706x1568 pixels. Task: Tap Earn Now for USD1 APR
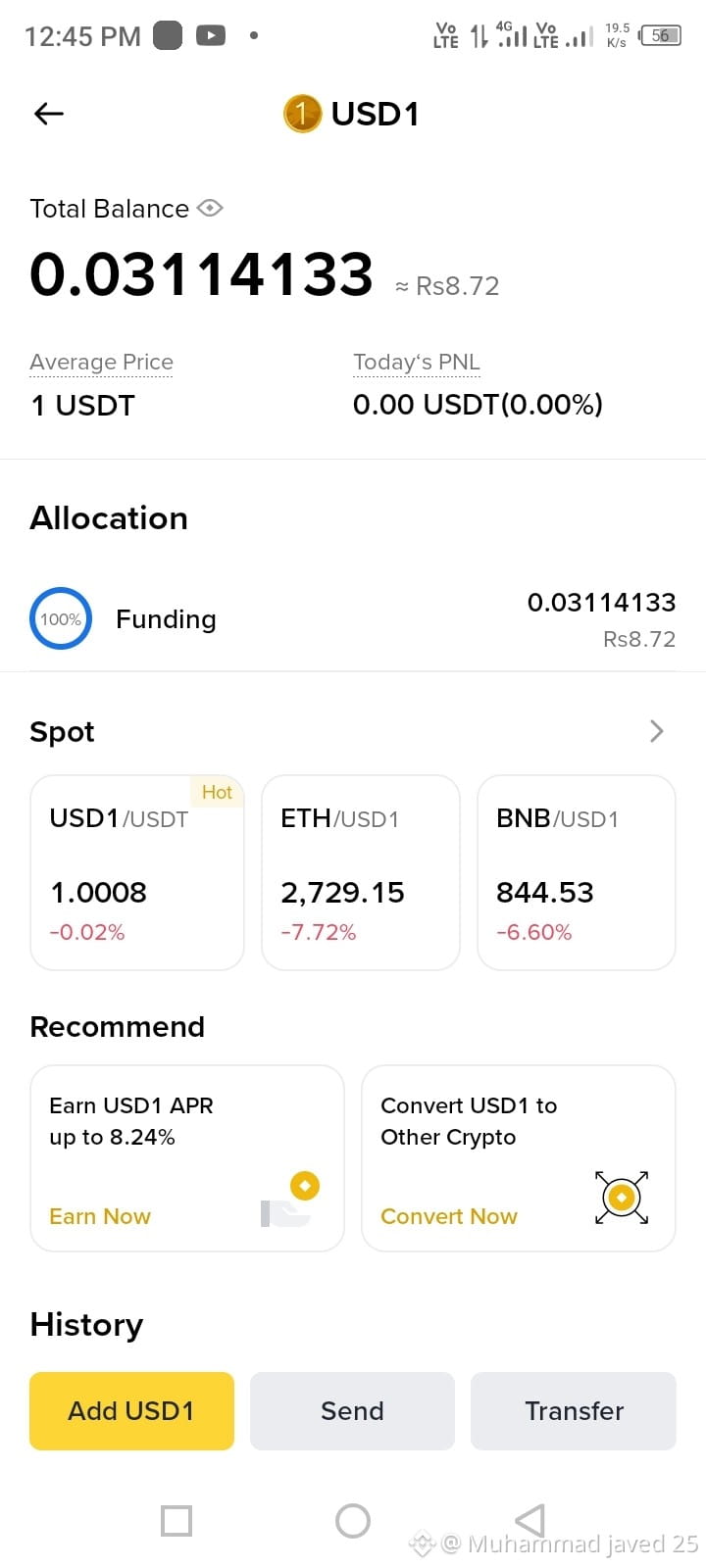[100, 1216]
